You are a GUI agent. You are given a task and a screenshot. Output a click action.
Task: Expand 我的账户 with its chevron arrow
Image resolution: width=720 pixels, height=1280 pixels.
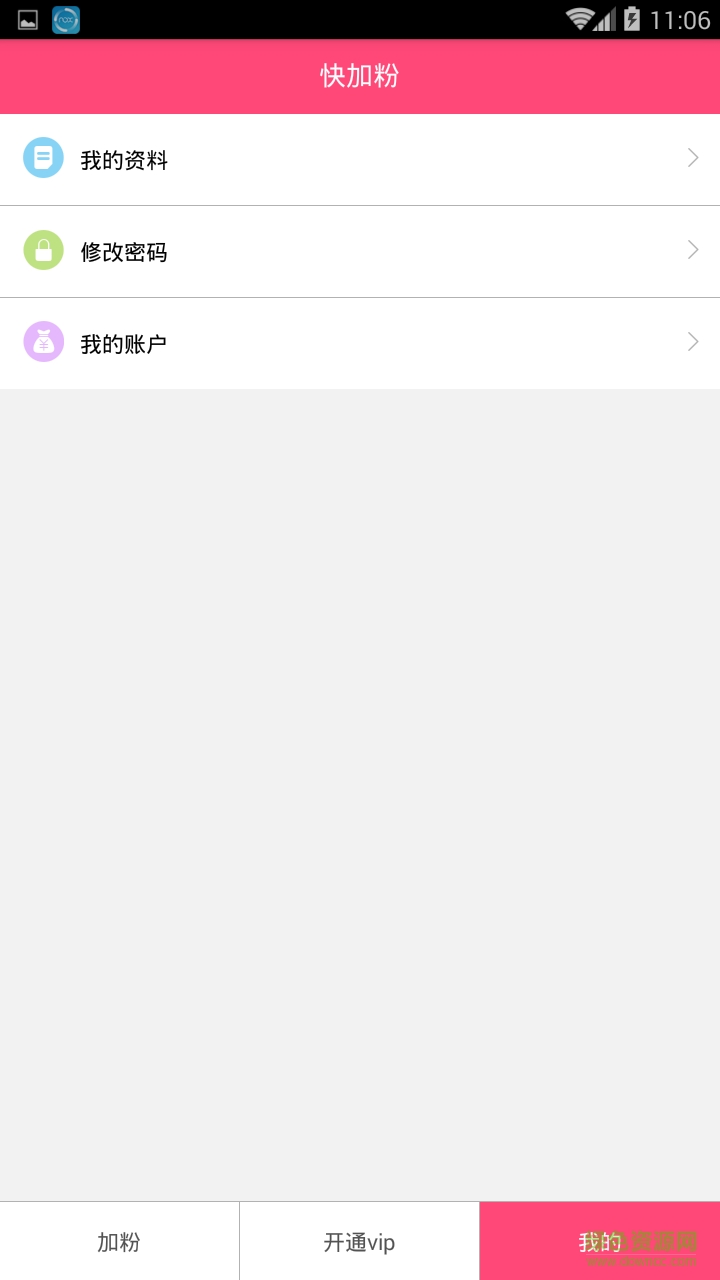click(692, 342)
